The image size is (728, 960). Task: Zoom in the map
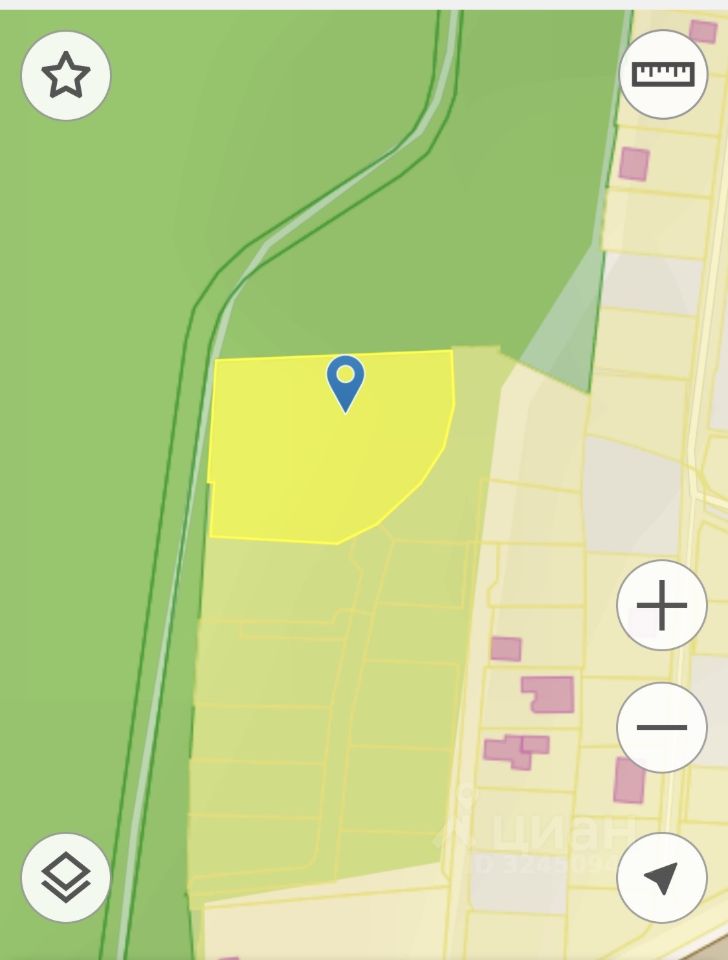[661, 606]
